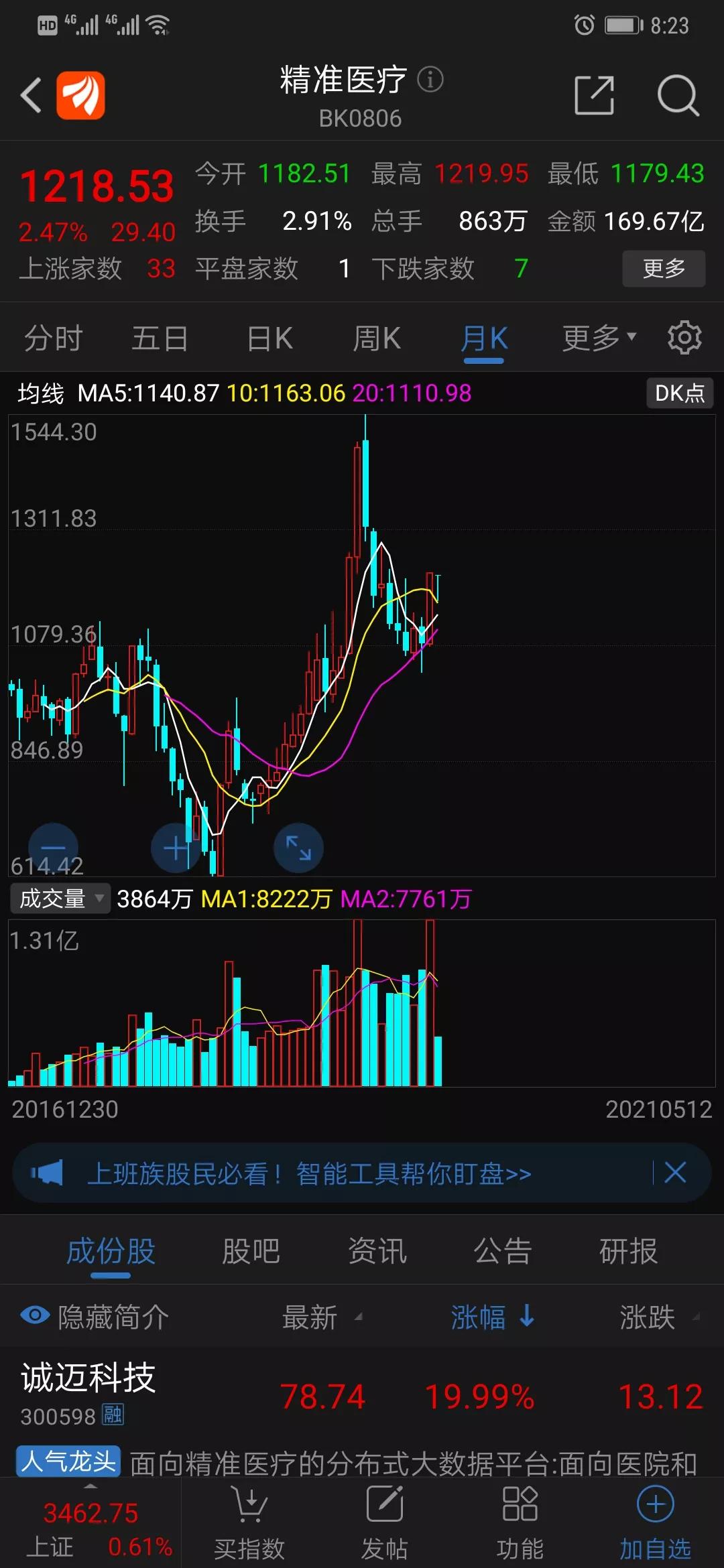Select the 日K chart tab
Image resolution: width=724 pixels, height=1568 pixels.
coord(269,338)
